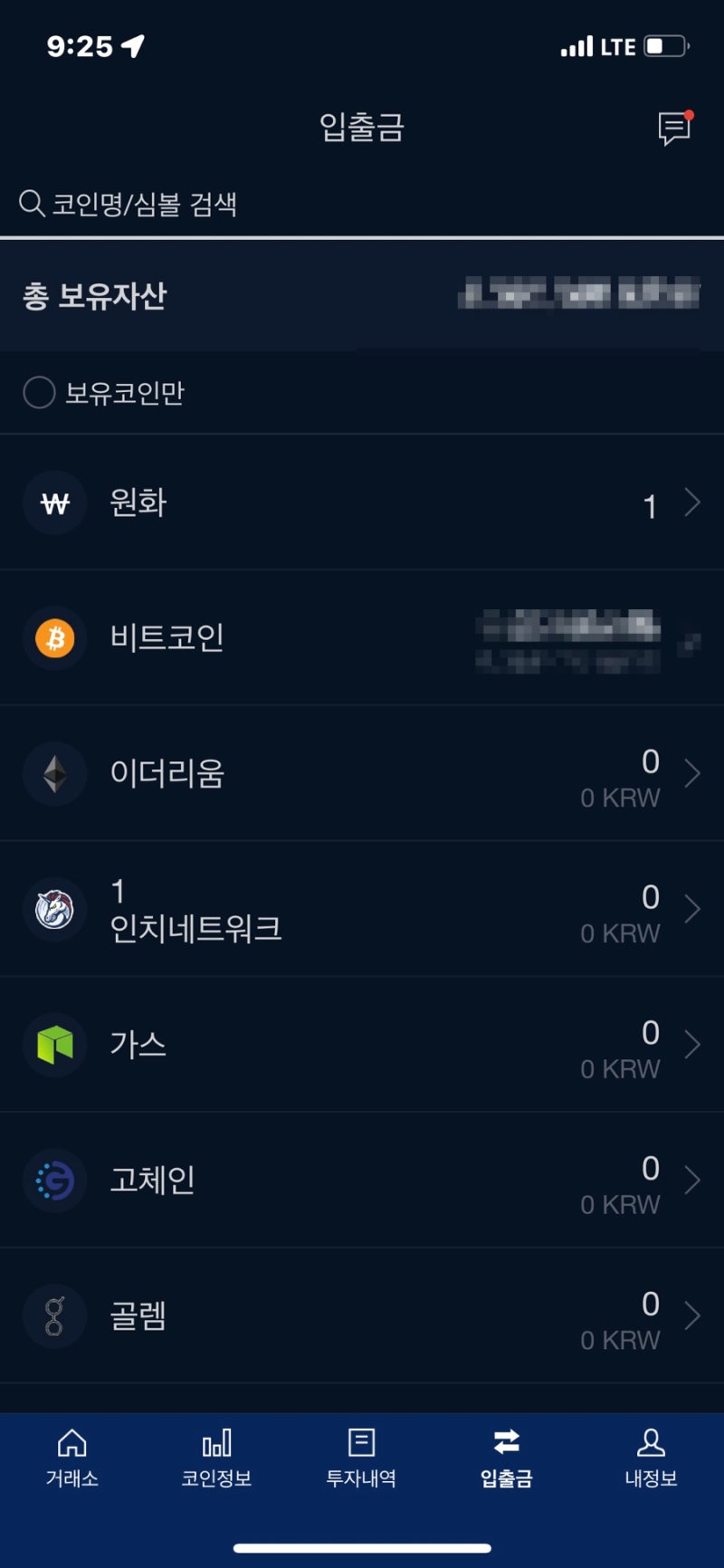Tap the coin name/symbol search field
The image size is (724, 1568).
[x=362, y=204]
